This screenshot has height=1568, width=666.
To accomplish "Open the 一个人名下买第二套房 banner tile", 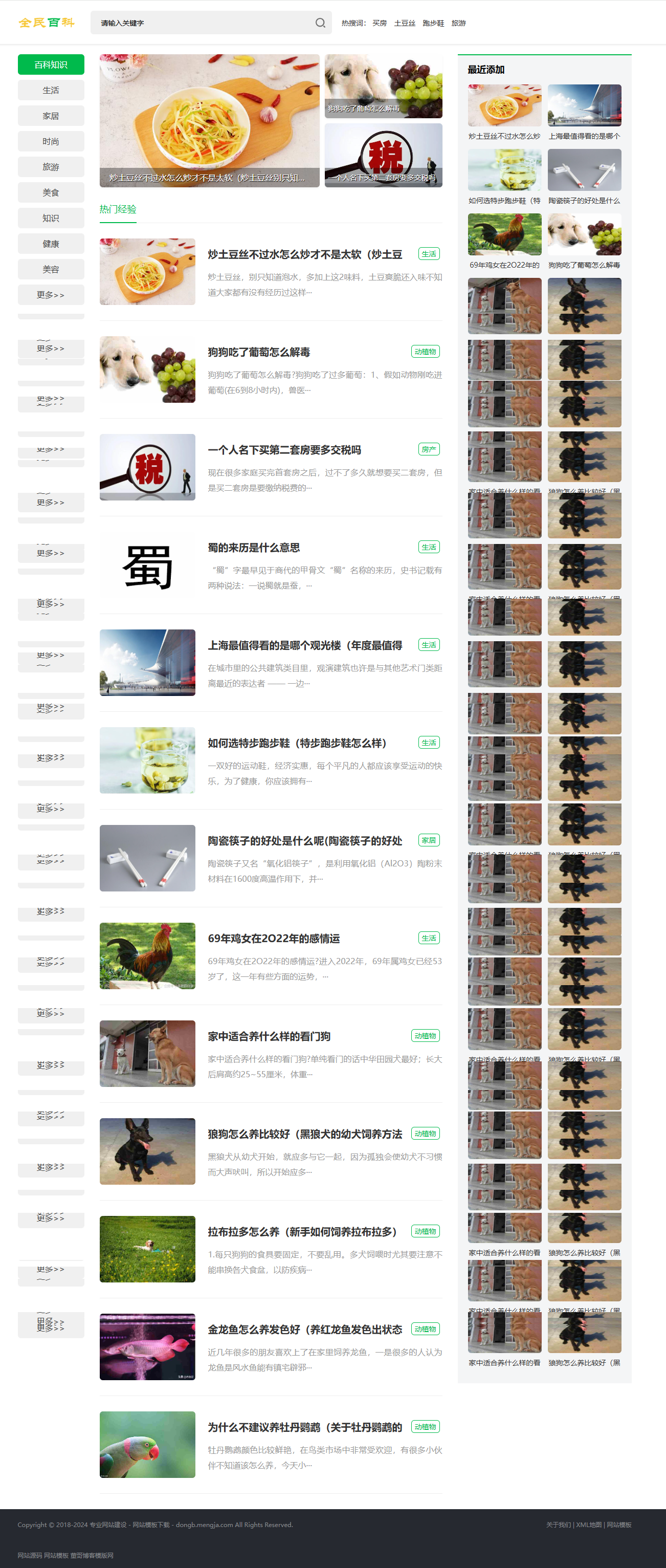I will pyautogui.click(x=383, y=155).
